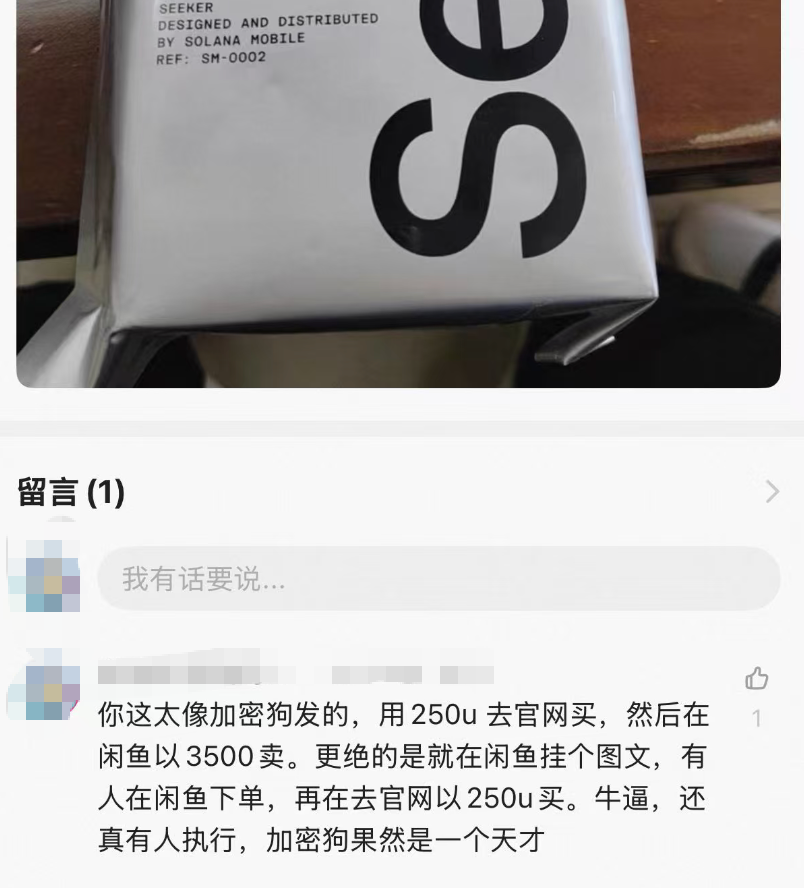Expand the 留言 comments section chevron
The image size is (804, 888).
point(771,492)
